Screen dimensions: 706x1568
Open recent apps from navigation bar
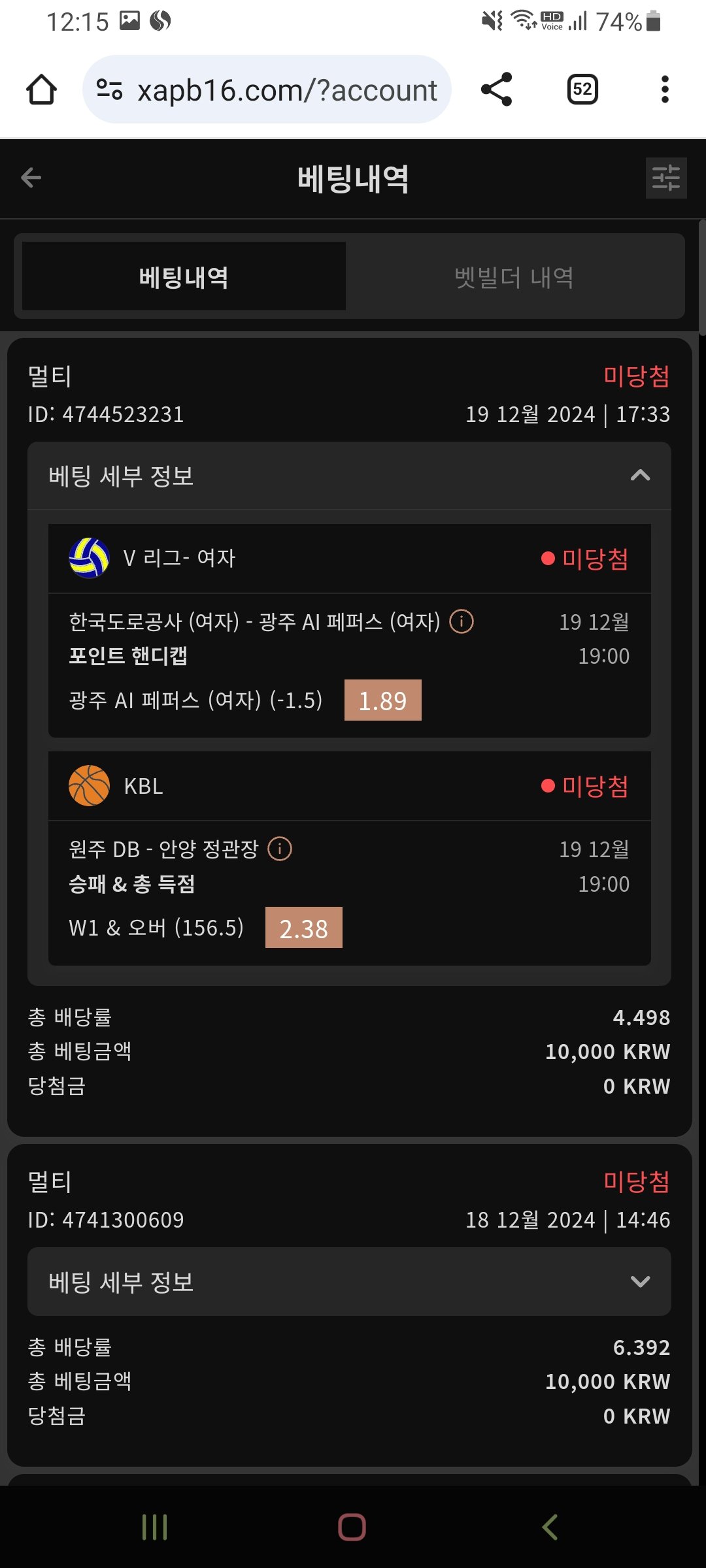pos(154,1527)
